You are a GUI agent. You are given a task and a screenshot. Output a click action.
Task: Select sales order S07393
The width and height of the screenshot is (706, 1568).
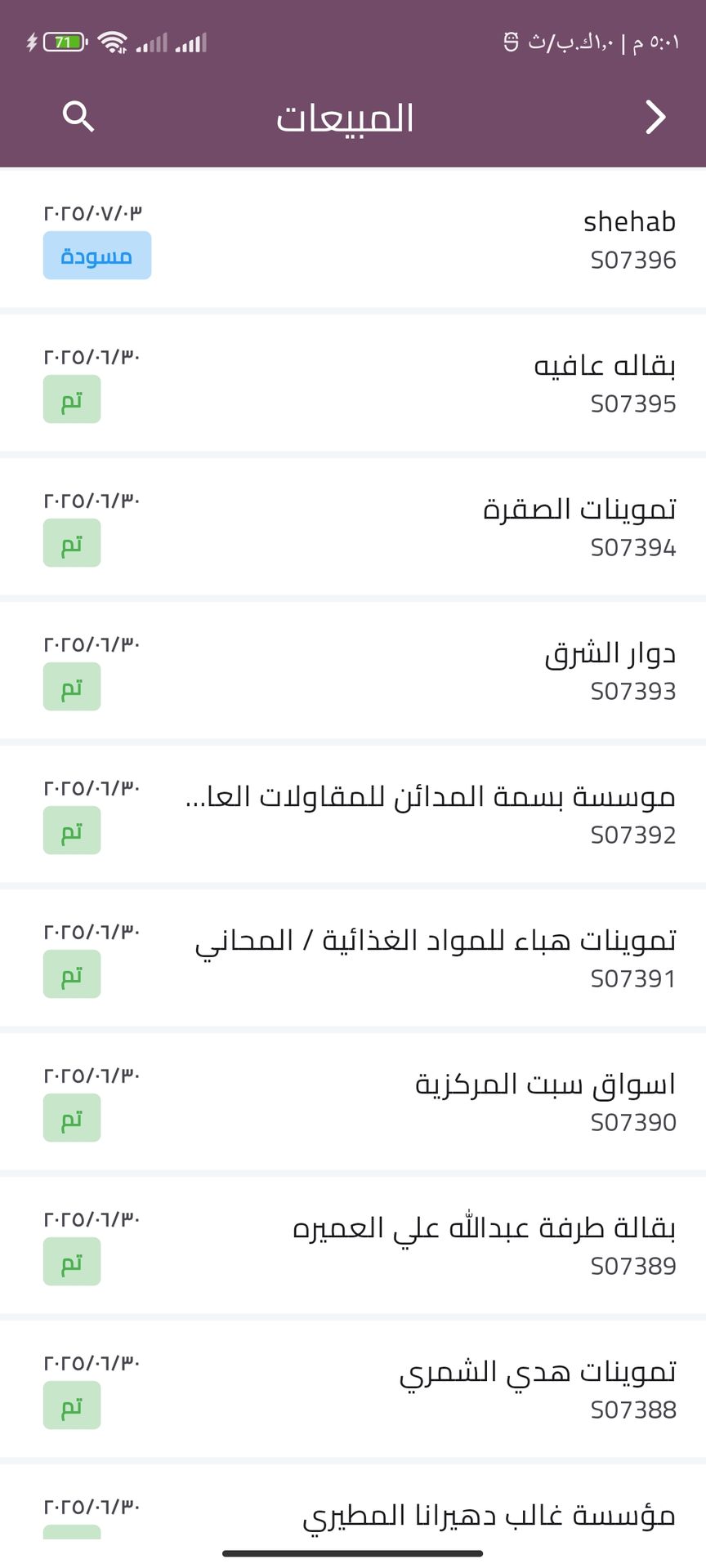click(x=353, y=670)
